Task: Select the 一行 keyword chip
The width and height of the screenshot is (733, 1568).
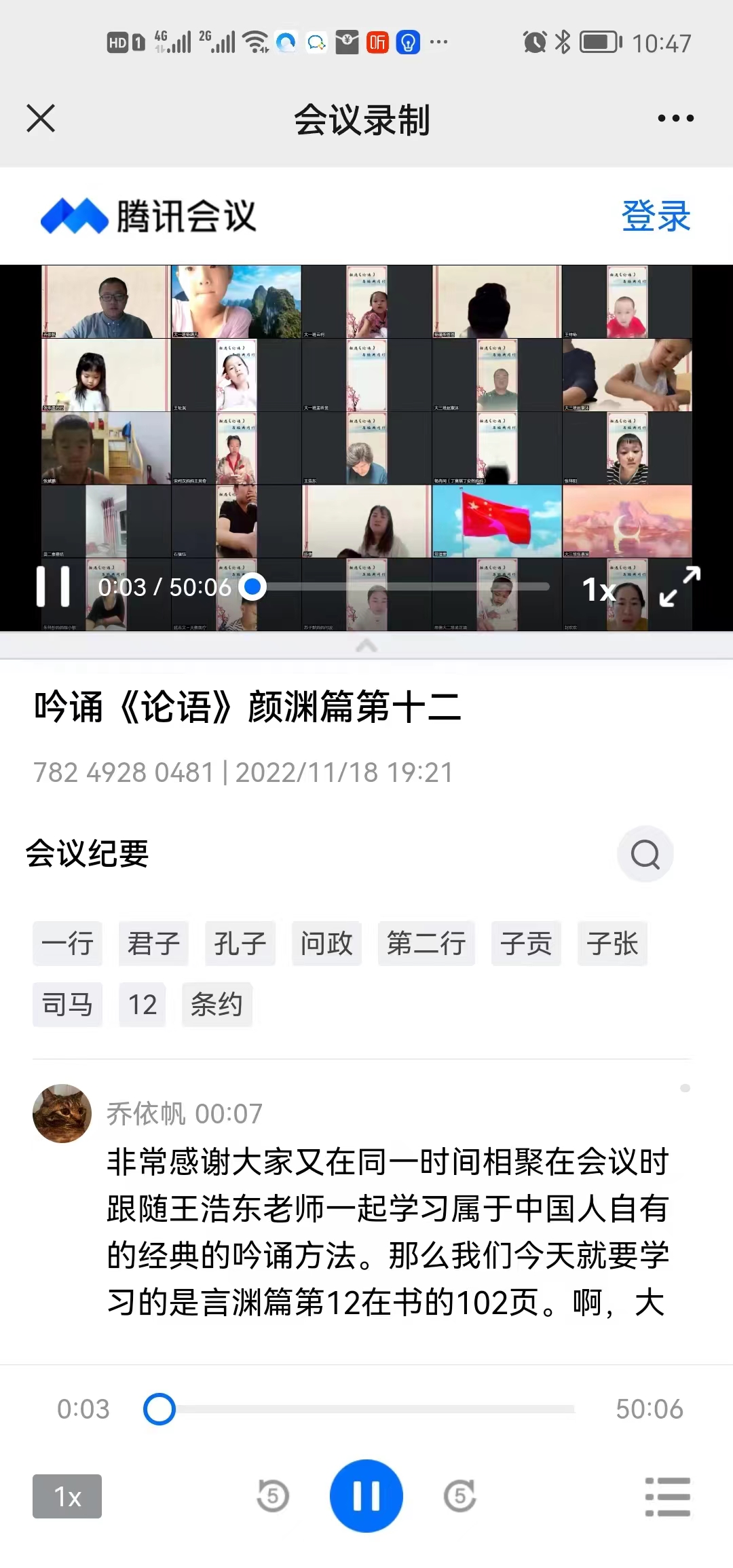Action: tap(67, 944)
